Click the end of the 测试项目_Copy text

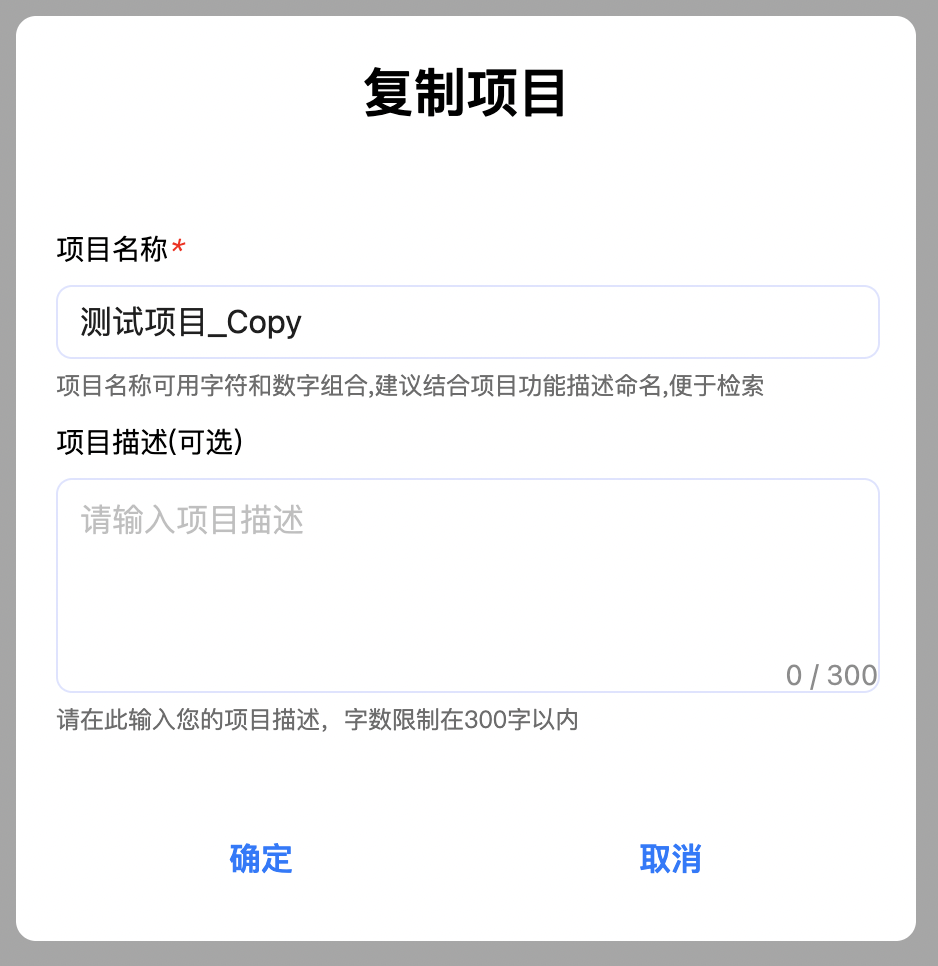tap(303, 321)
